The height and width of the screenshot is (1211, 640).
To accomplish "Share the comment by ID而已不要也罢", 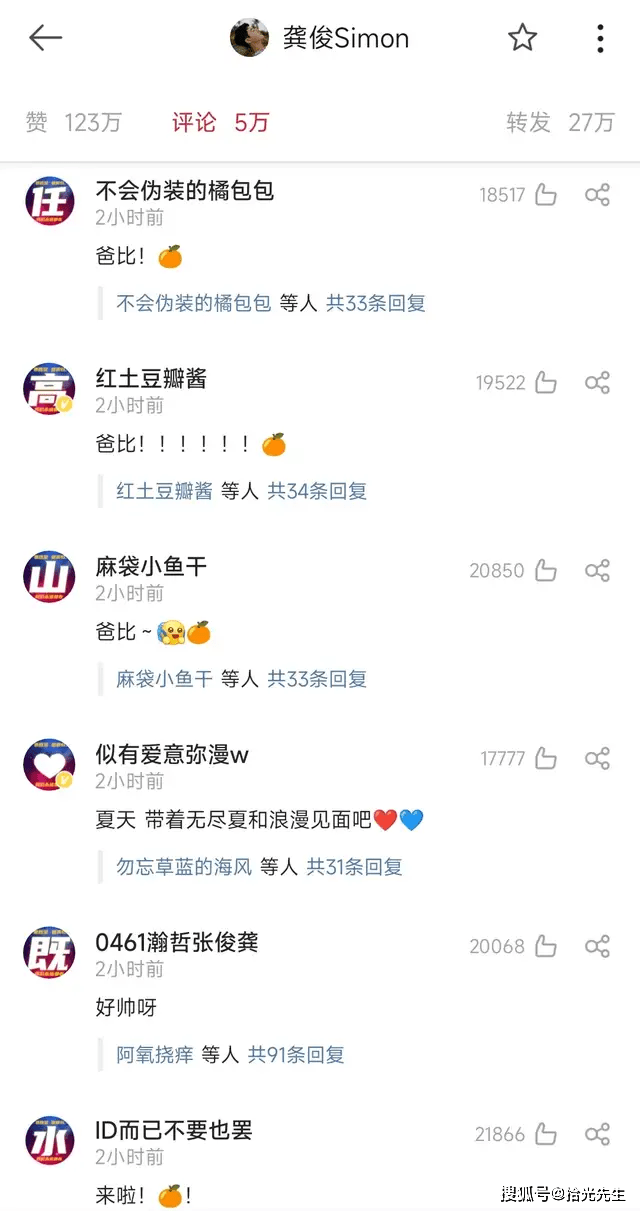I will 597,1134.
